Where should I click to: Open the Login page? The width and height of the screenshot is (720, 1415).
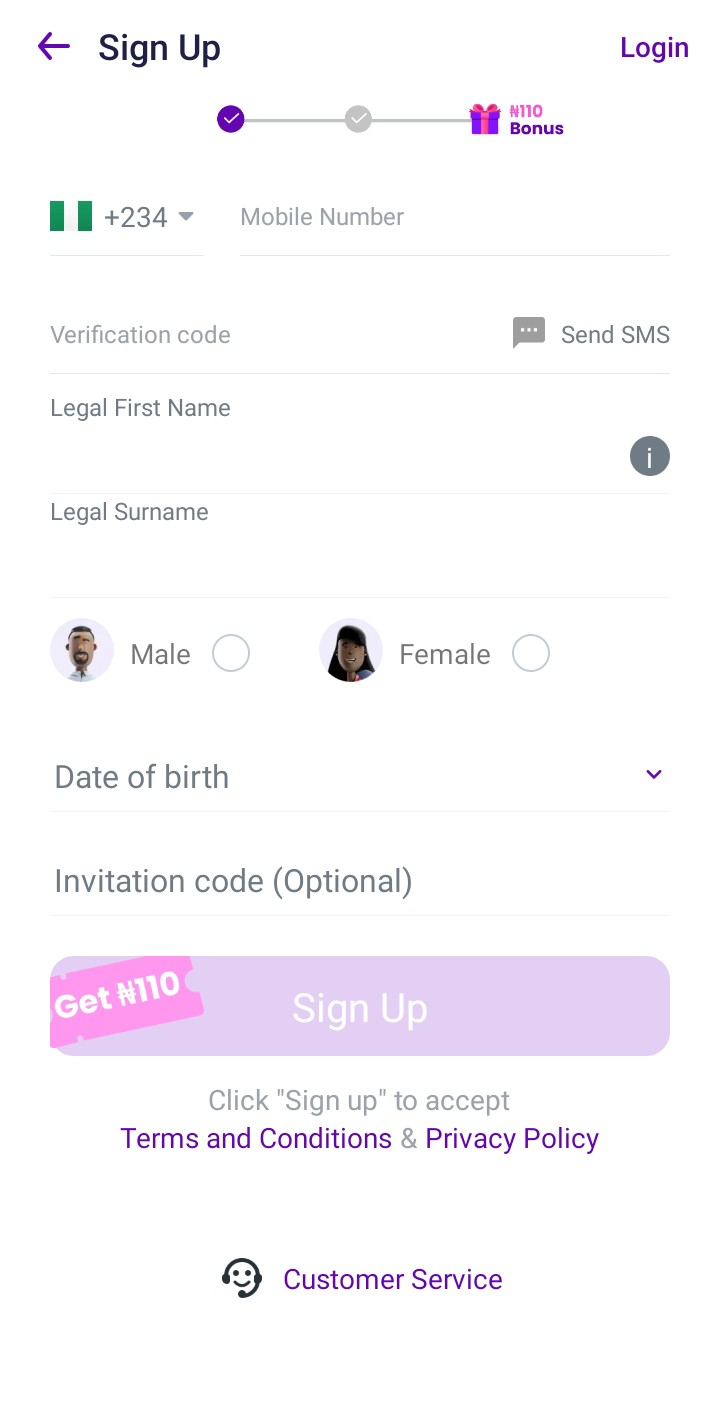pyautogui.click(x=654, y=48)
